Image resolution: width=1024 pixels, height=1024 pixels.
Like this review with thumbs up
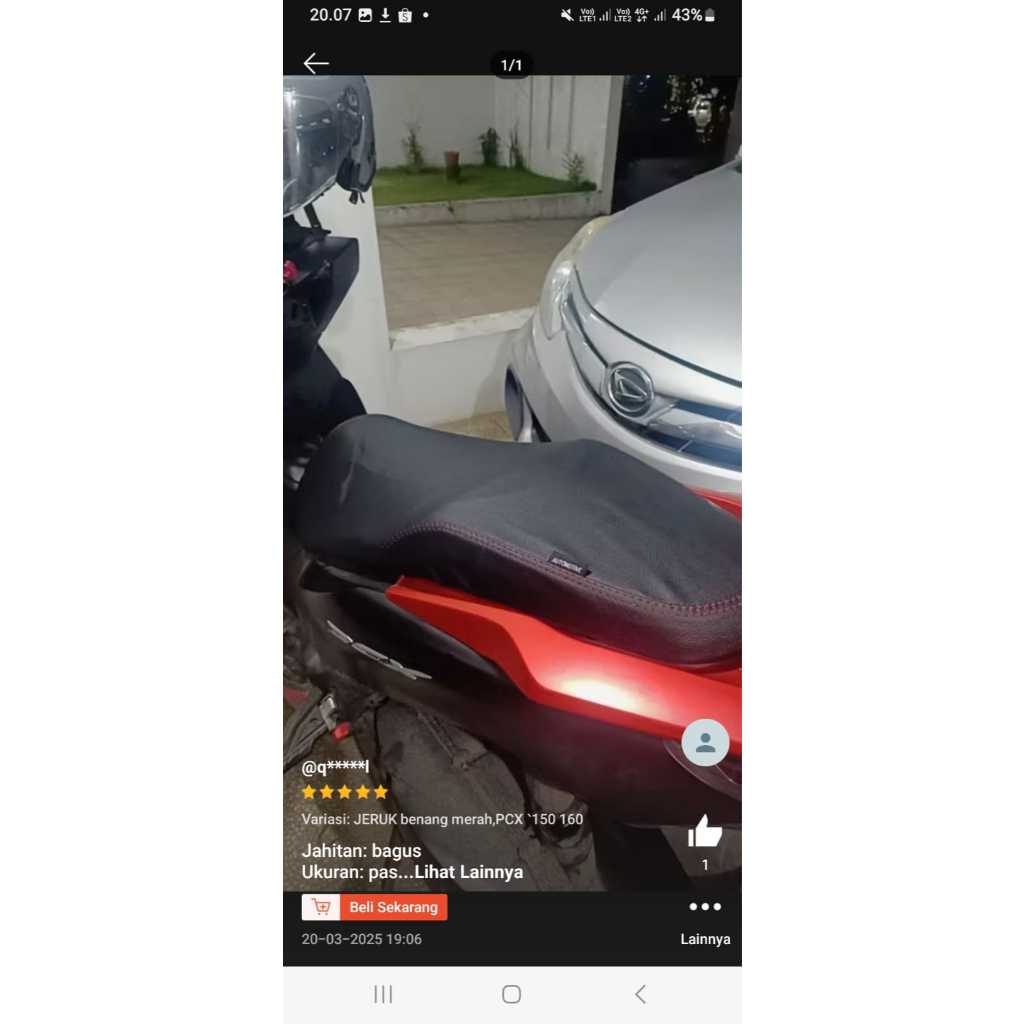[x=705, y=831]
